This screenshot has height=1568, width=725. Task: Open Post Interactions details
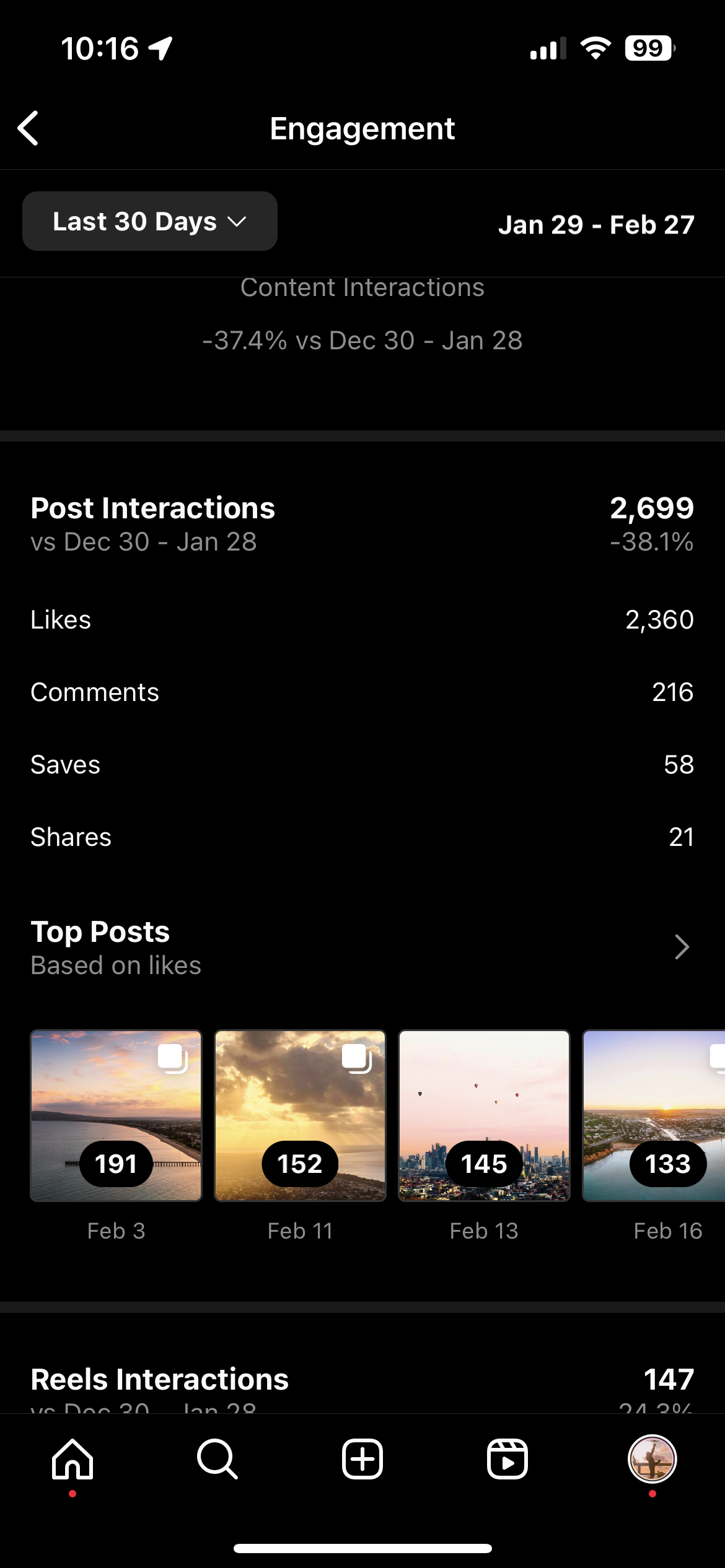click(x=153, y=508)
